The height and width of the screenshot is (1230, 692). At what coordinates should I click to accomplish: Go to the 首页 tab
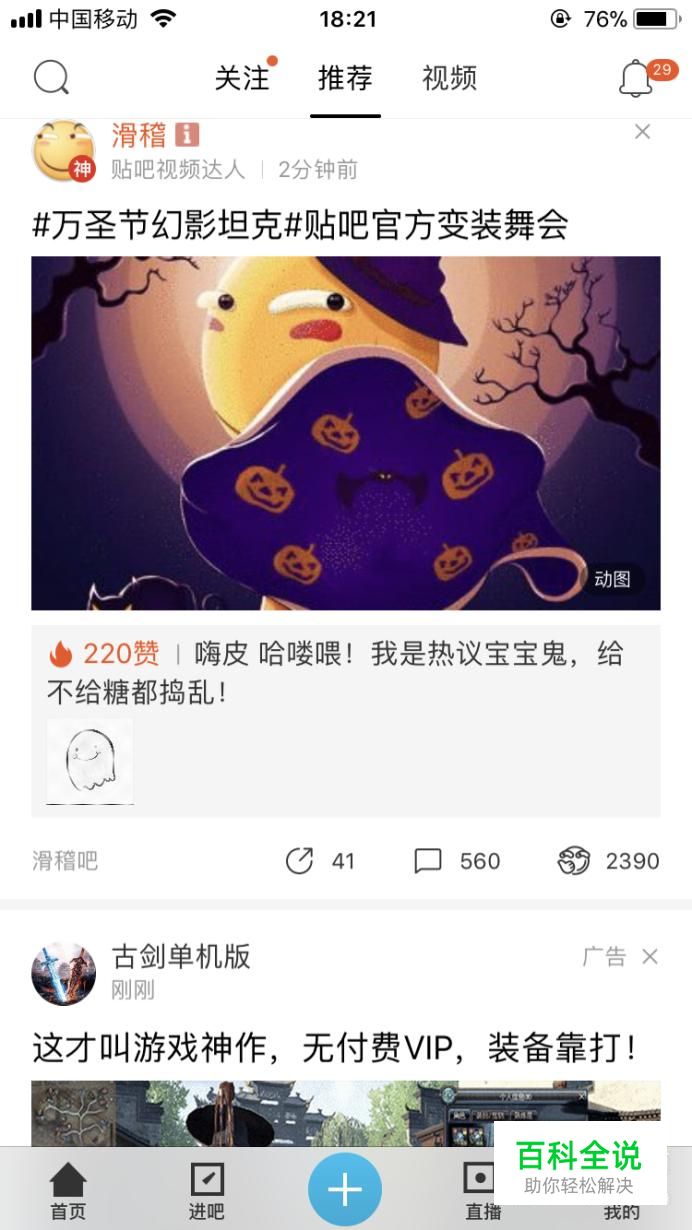[x=68, y=1191]
